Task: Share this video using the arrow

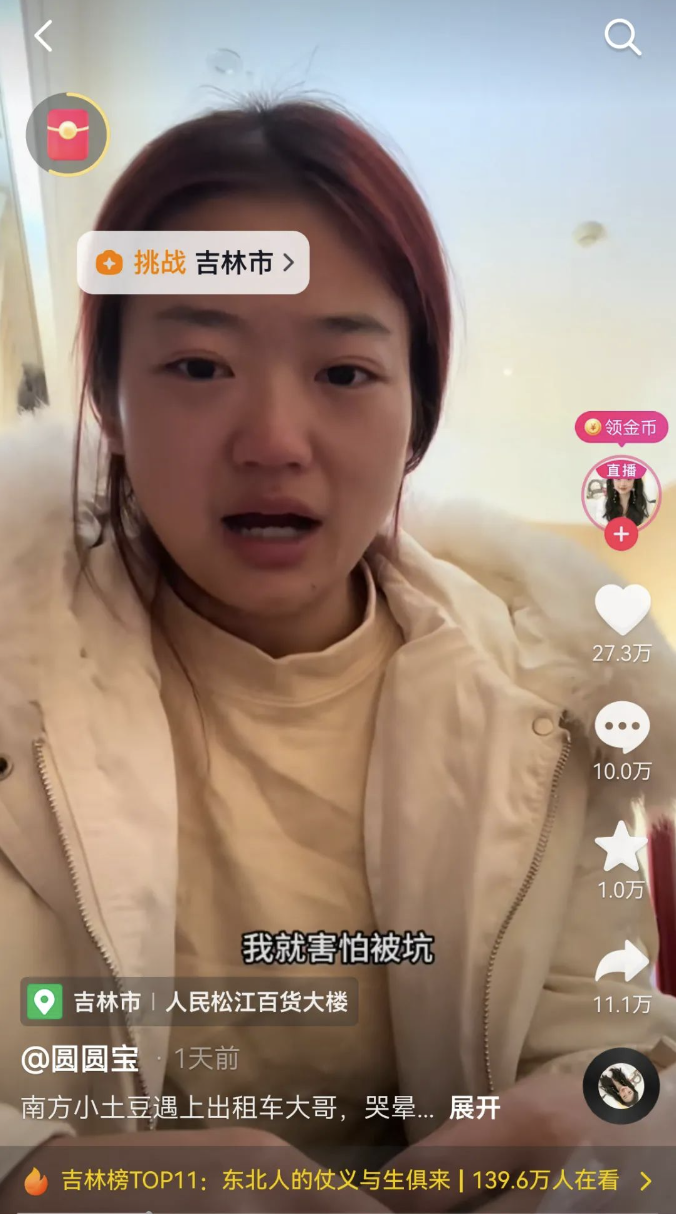Action: tap(622, 963)
